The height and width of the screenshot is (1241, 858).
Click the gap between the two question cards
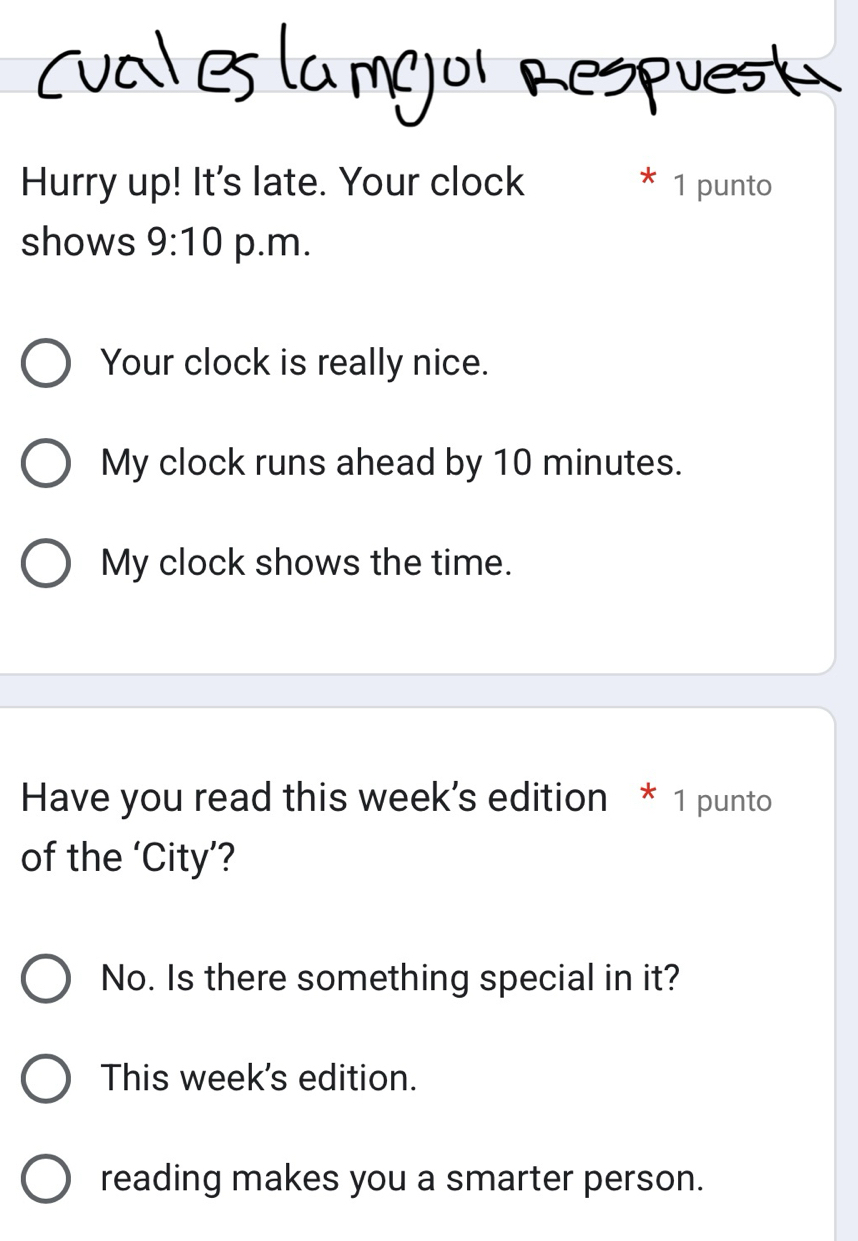420,692
